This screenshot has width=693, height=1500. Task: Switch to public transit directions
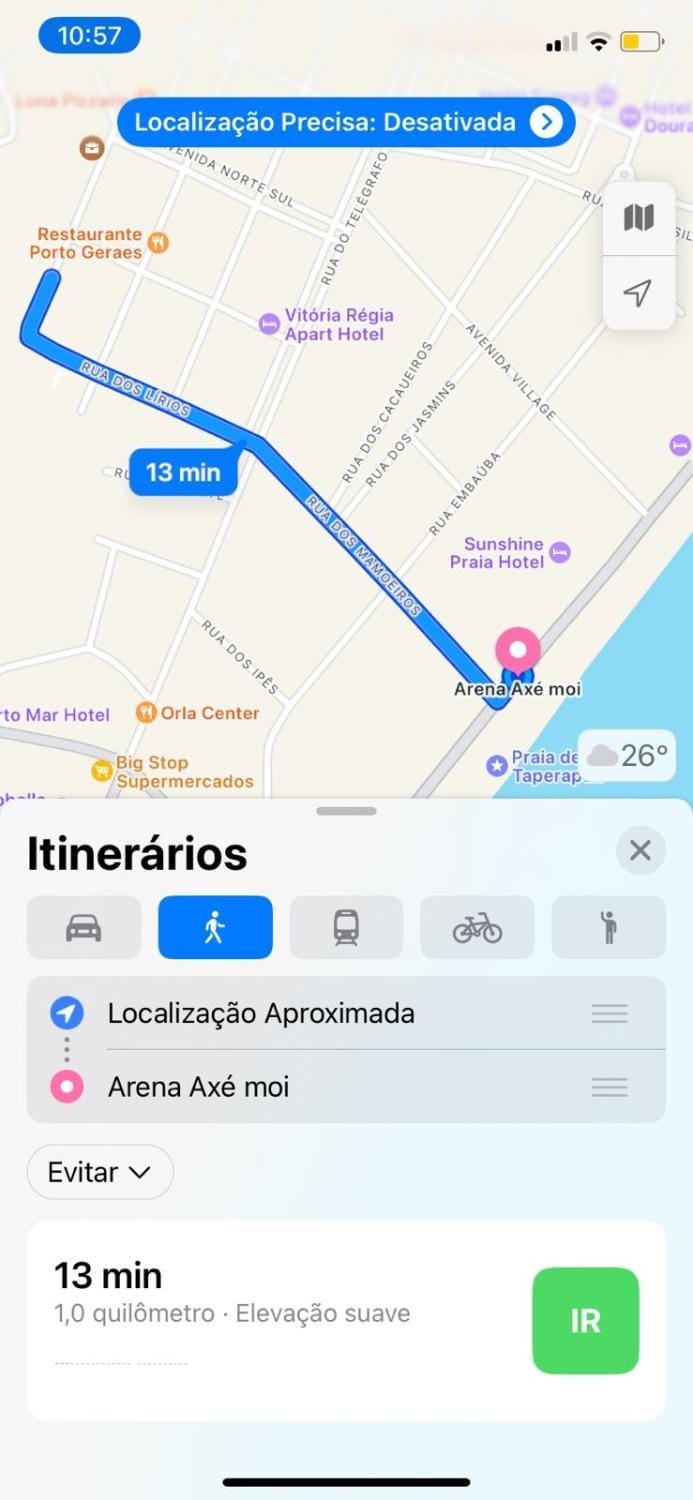(346, 927)
